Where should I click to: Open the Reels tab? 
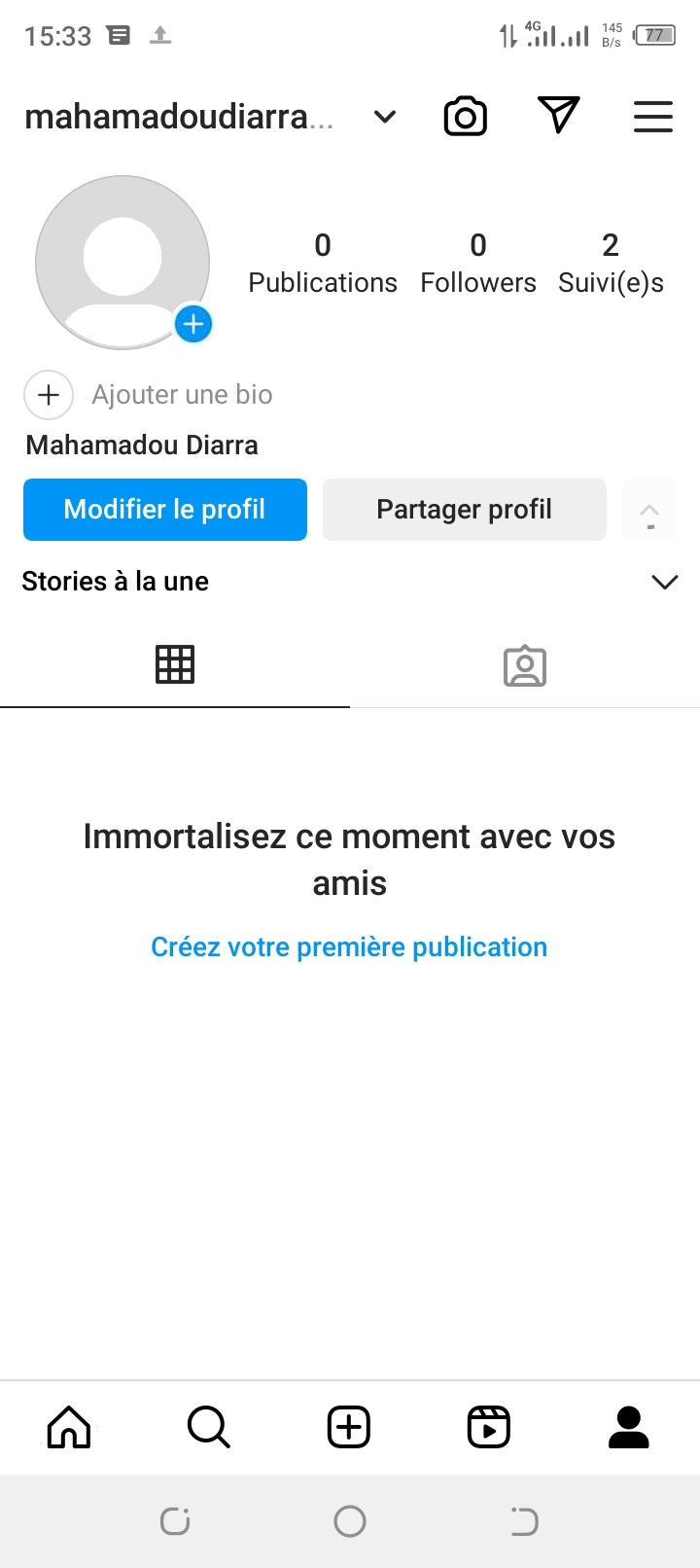coord(489,1428)
